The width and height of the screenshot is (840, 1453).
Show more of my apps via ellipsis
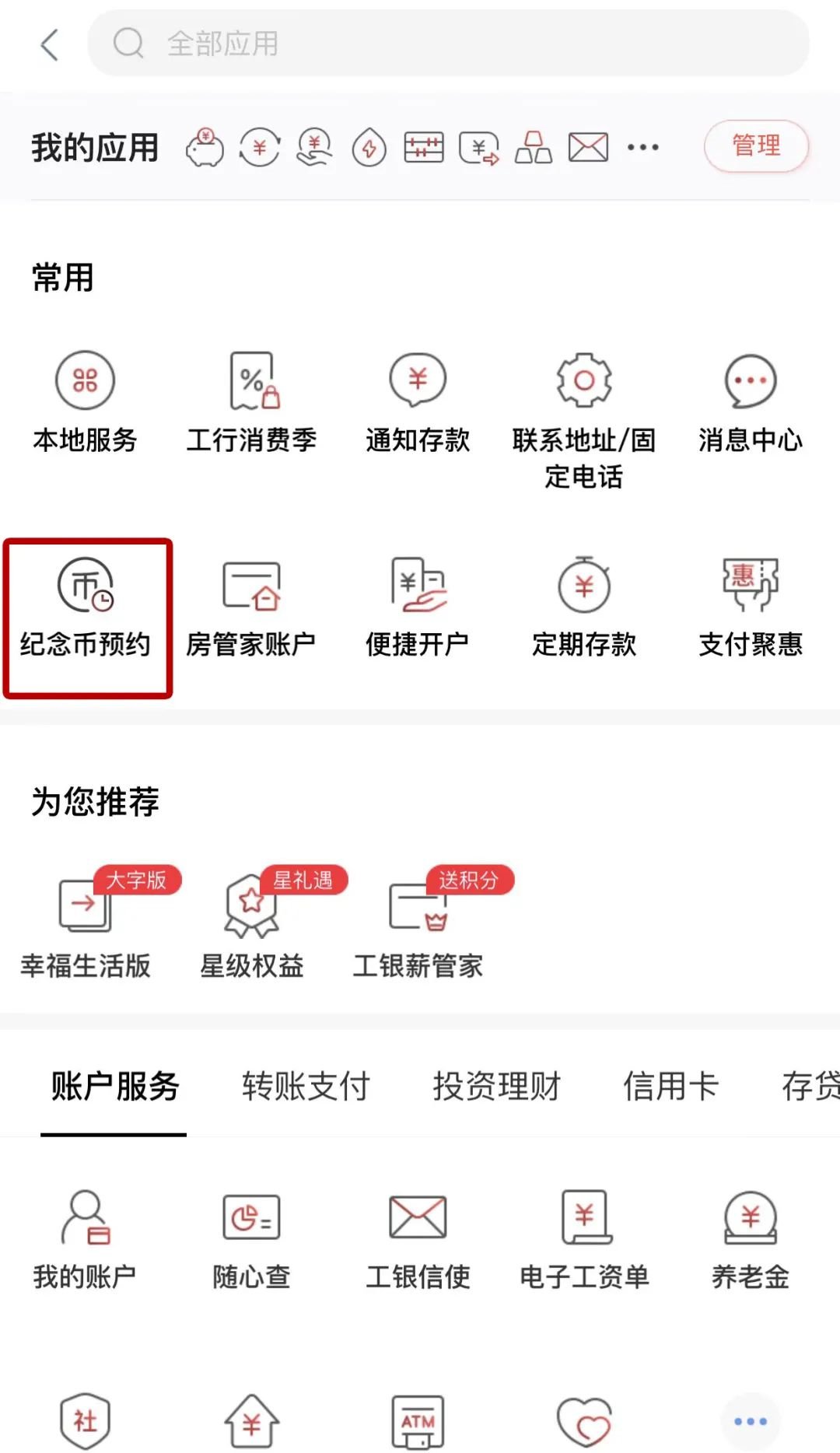642,147
